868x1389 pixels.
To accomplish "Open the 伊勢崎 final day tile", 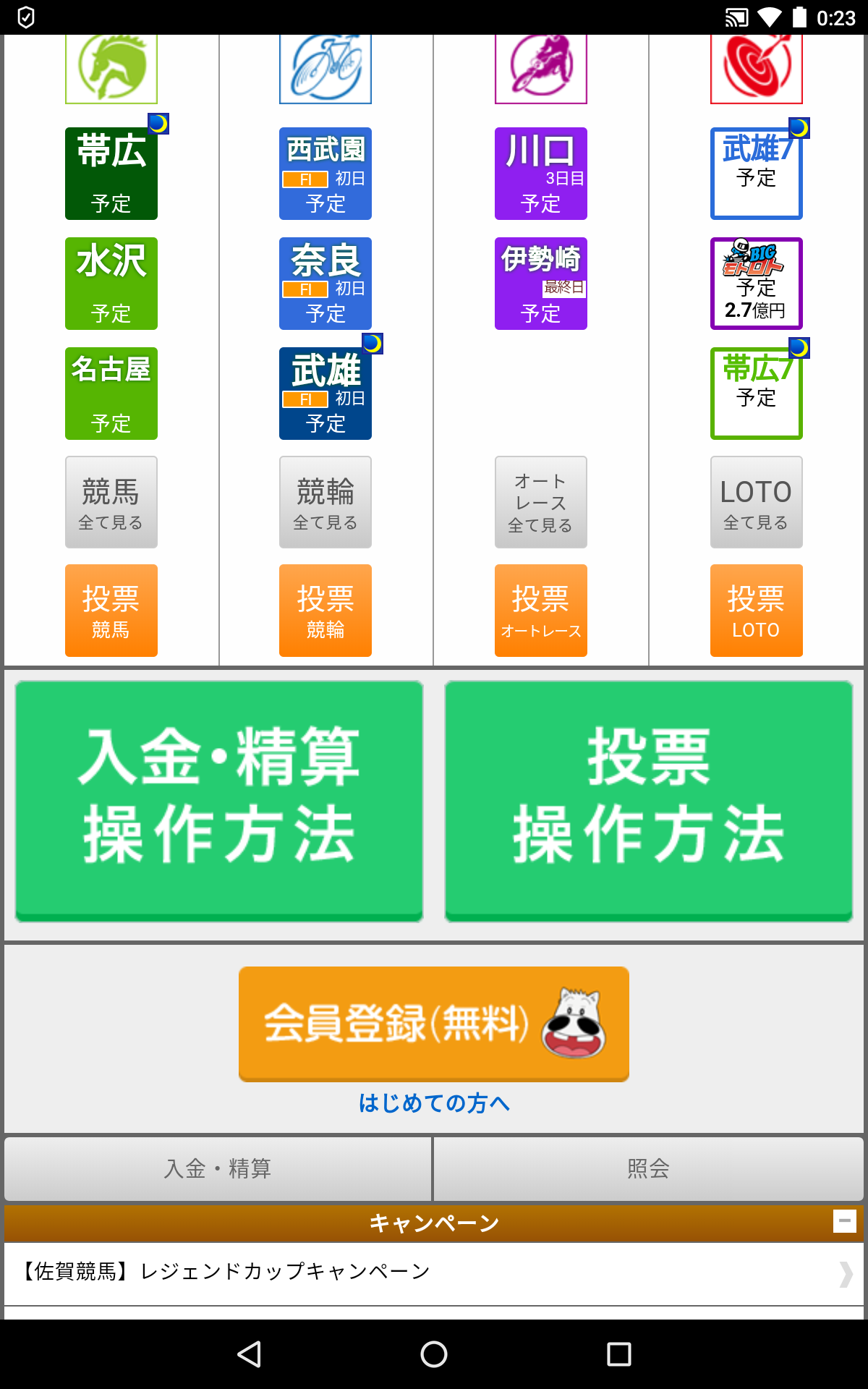I will tap(540, 284).
